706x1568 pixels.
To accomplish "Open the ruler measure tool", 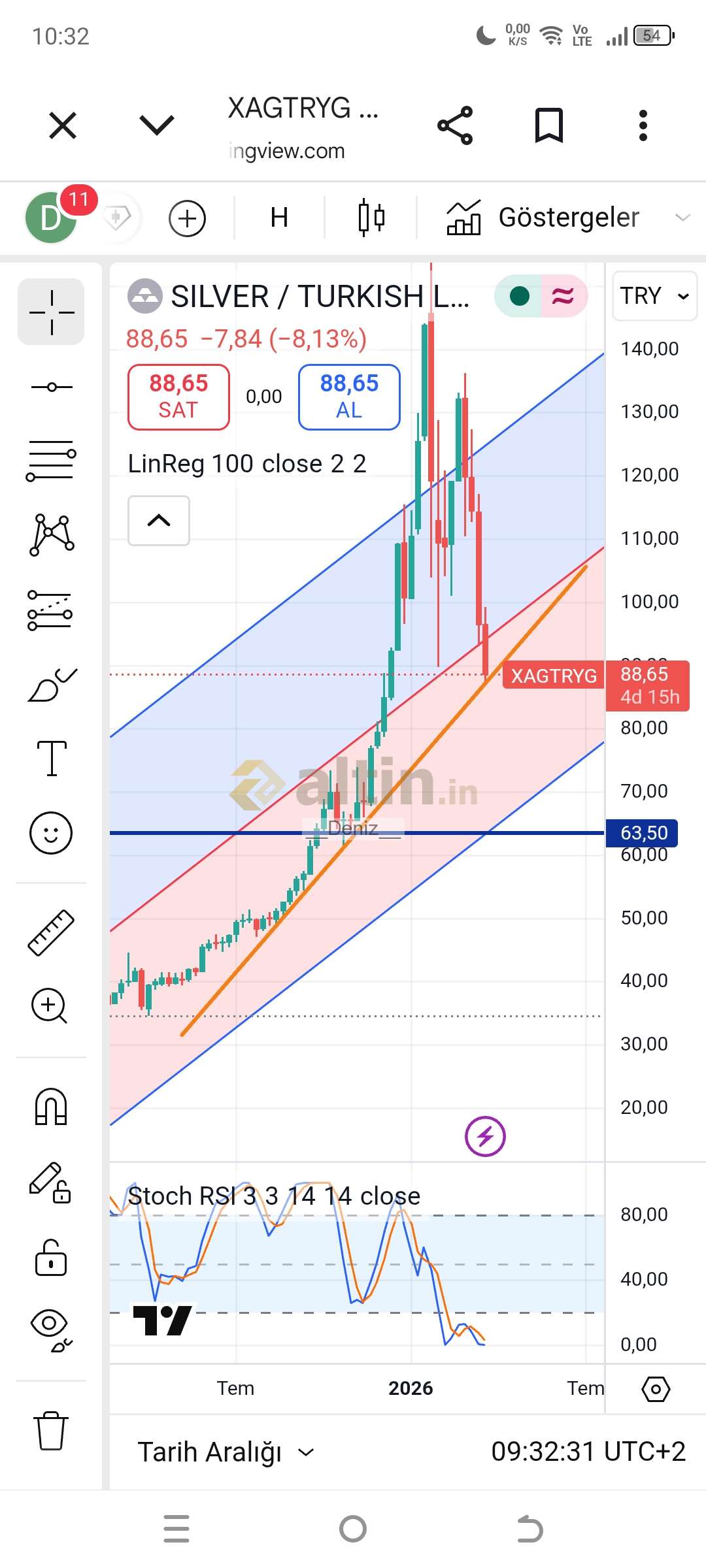I will [x=52, y=932].
